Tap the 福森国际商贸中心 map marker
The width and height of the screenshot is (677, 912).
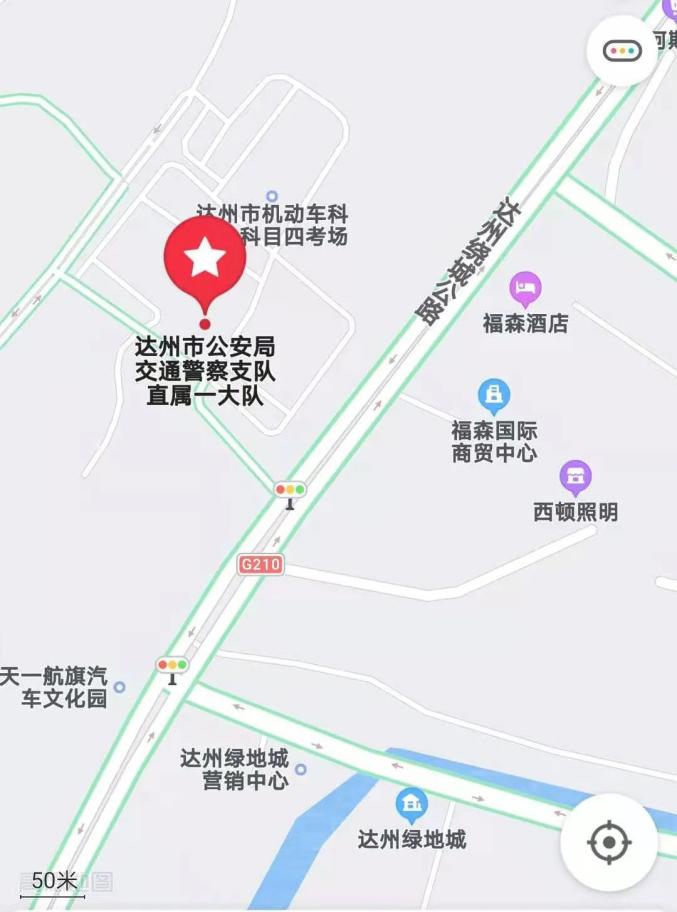[493, 397]
